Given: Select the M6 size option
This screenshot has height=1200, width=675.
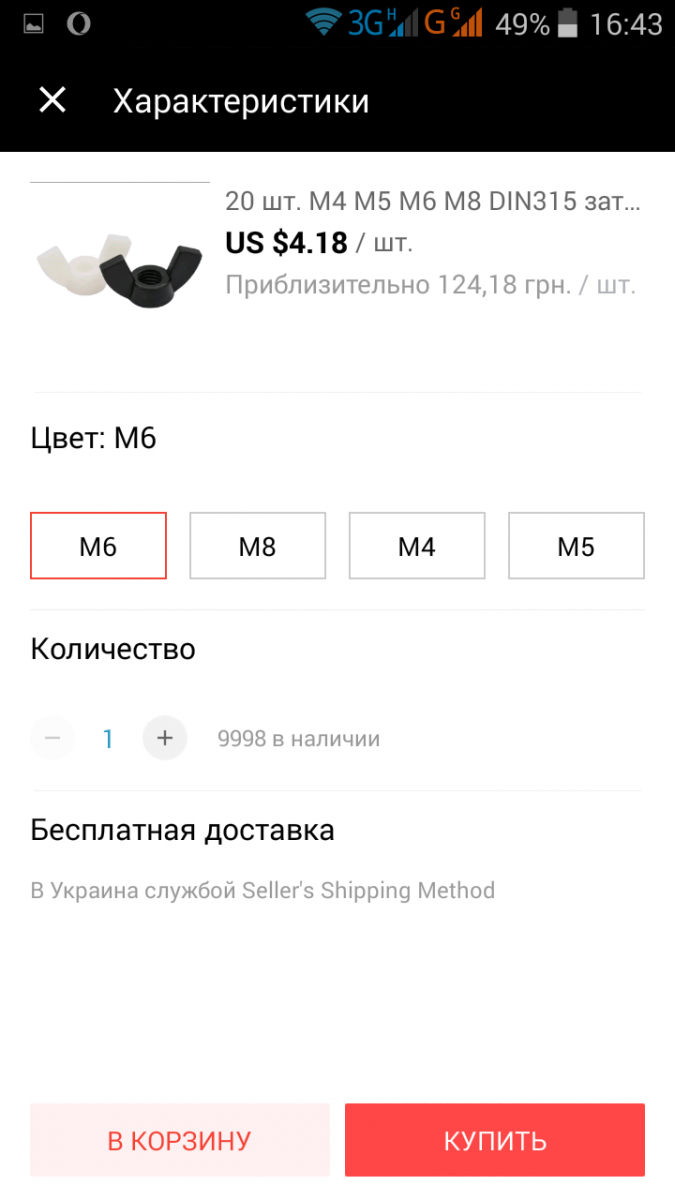Looking at the screenshot, I should point(98,546).
